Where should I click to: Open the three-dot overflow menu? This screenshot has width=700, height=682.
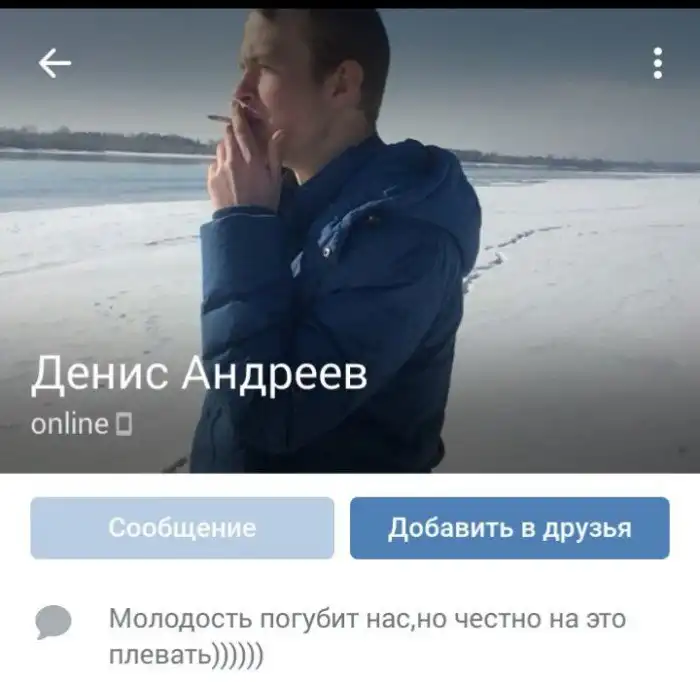657,63
